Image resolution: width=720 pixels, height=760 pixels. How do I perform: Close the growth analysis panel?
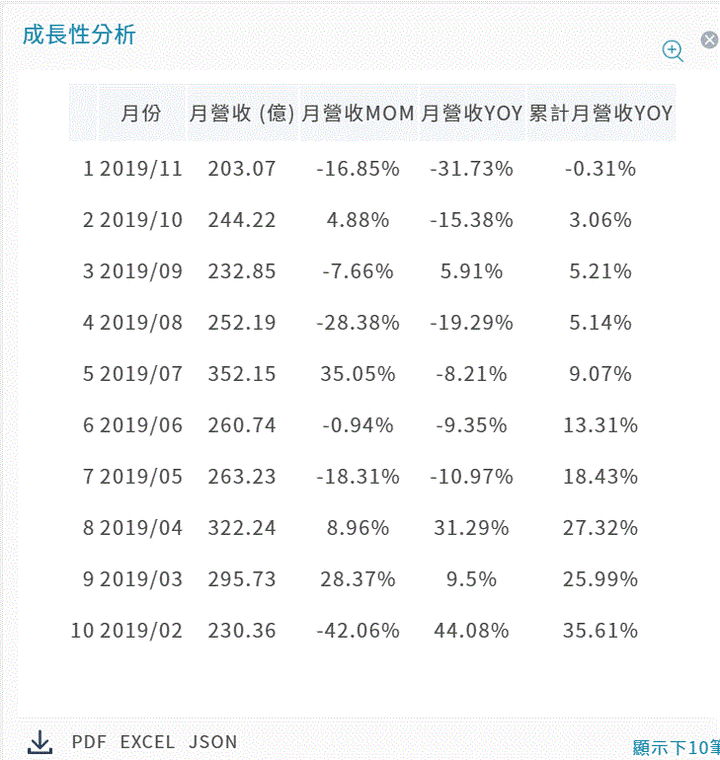[x=709, y=40]
